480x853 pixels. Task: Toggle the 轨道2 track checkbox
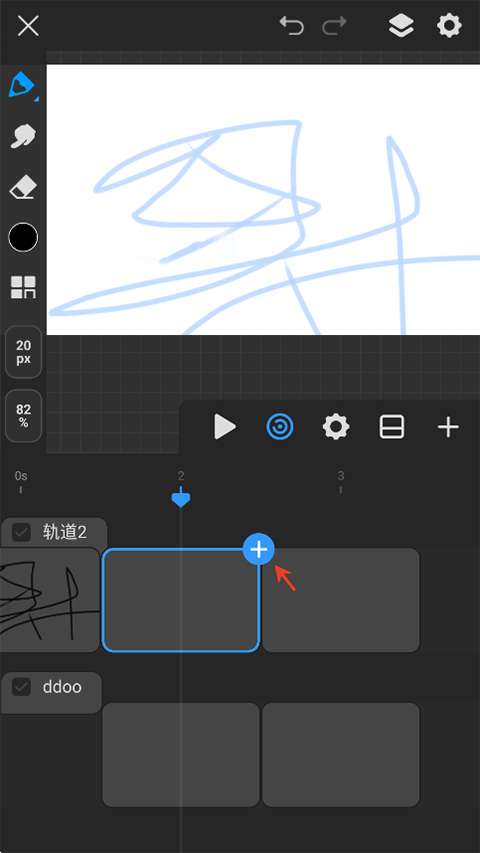pos(21,532)
